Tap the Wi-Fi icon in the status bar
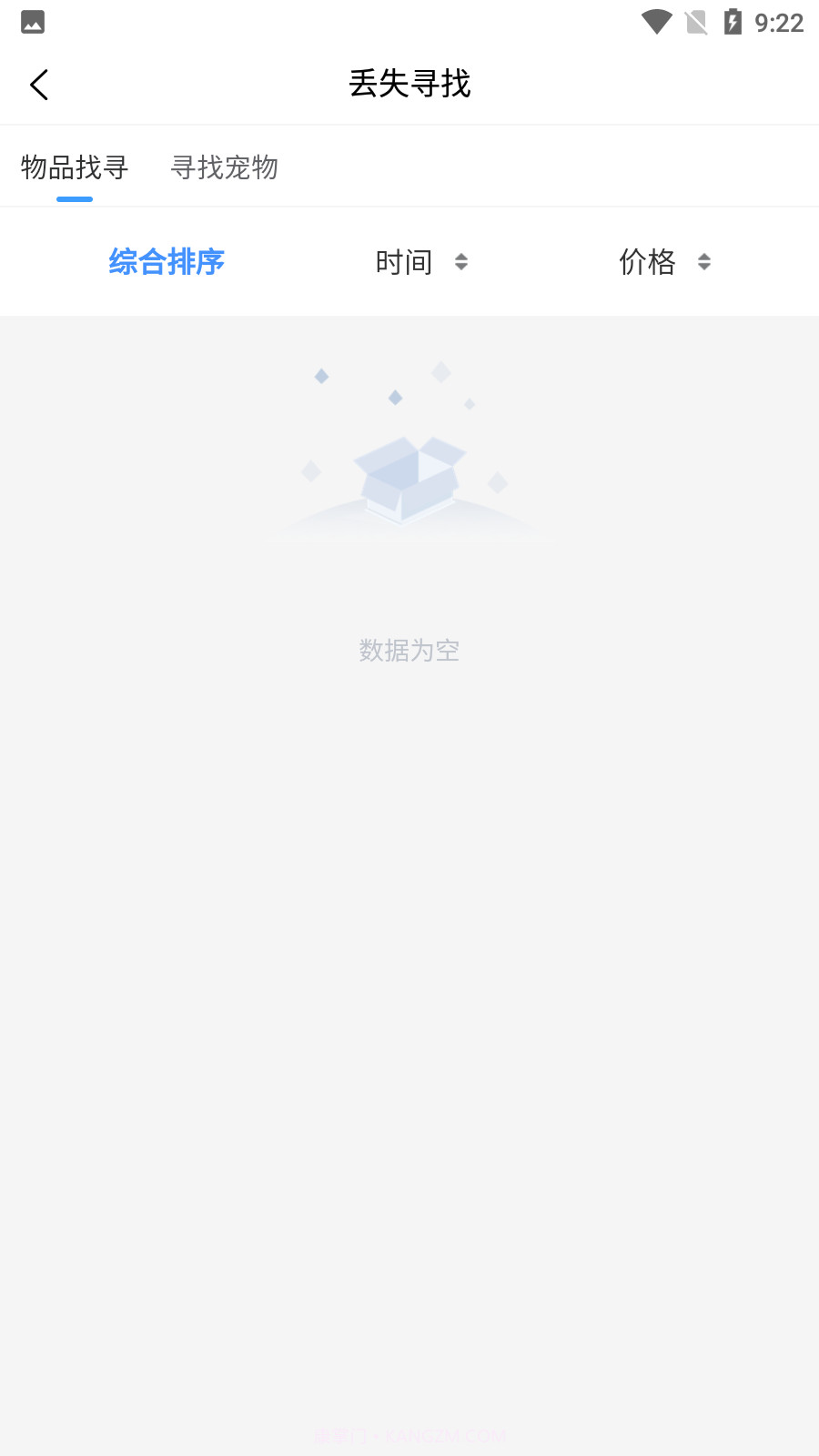 coord(654,22)
